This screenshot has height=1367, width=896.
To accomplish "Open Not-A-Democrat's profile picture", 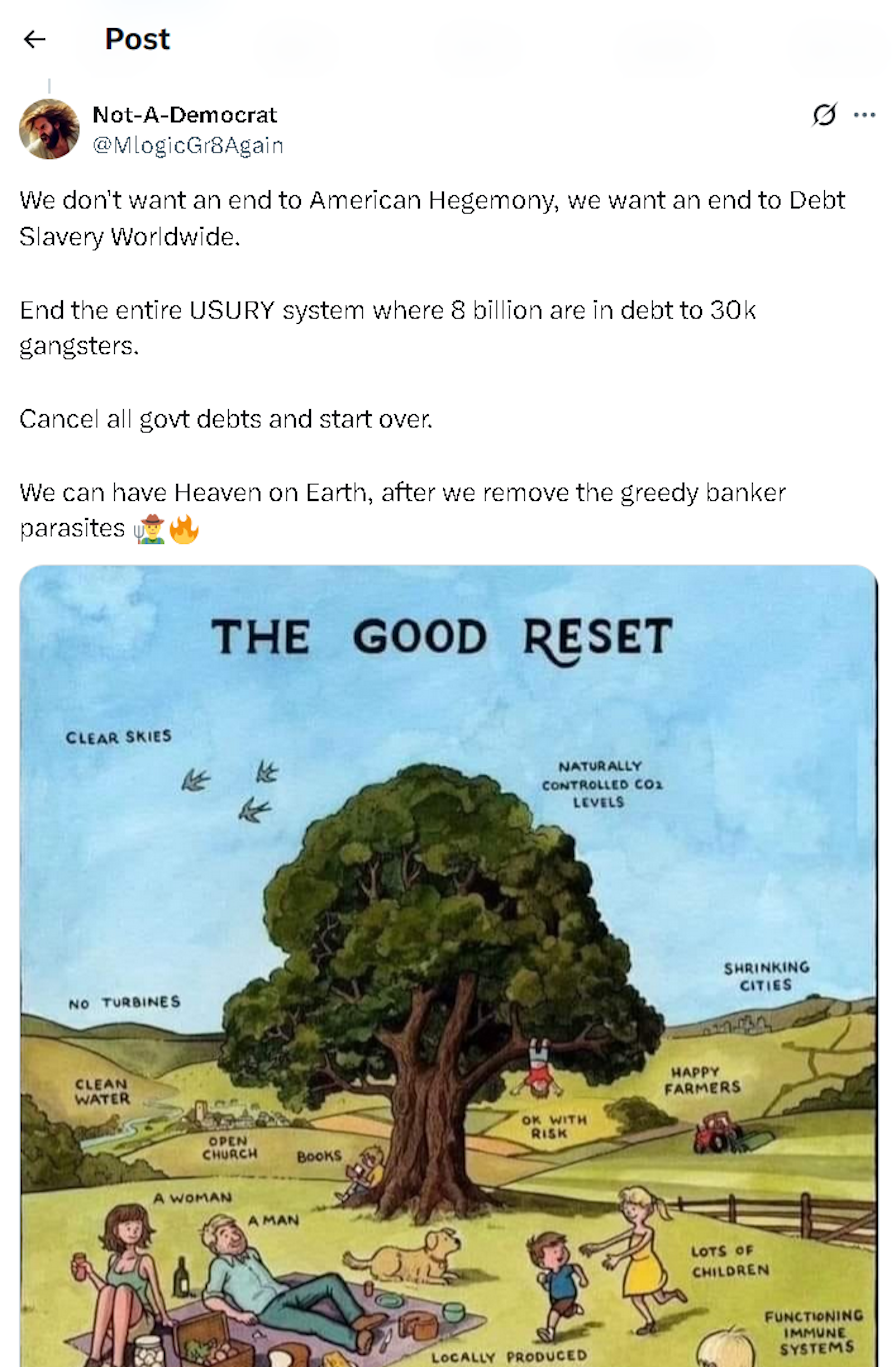I will [49, 129].
